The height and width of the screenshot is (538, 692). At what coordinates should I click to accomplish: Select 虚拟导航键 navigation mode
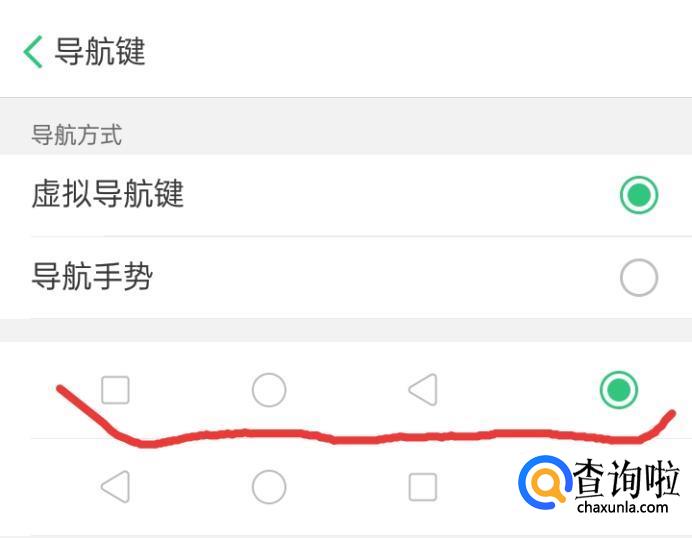pyautogui.click(x=346, y=195)
